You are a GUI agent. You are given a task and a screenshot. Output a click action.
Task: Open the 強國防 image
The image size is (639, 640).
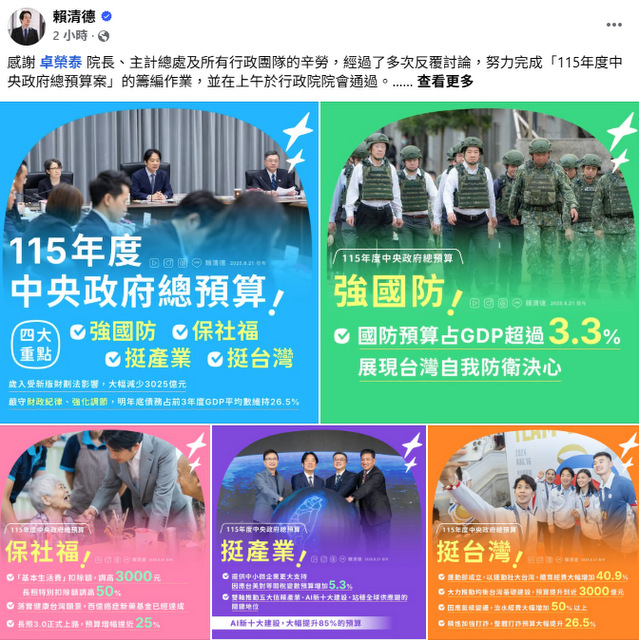(x=479, y=260)
